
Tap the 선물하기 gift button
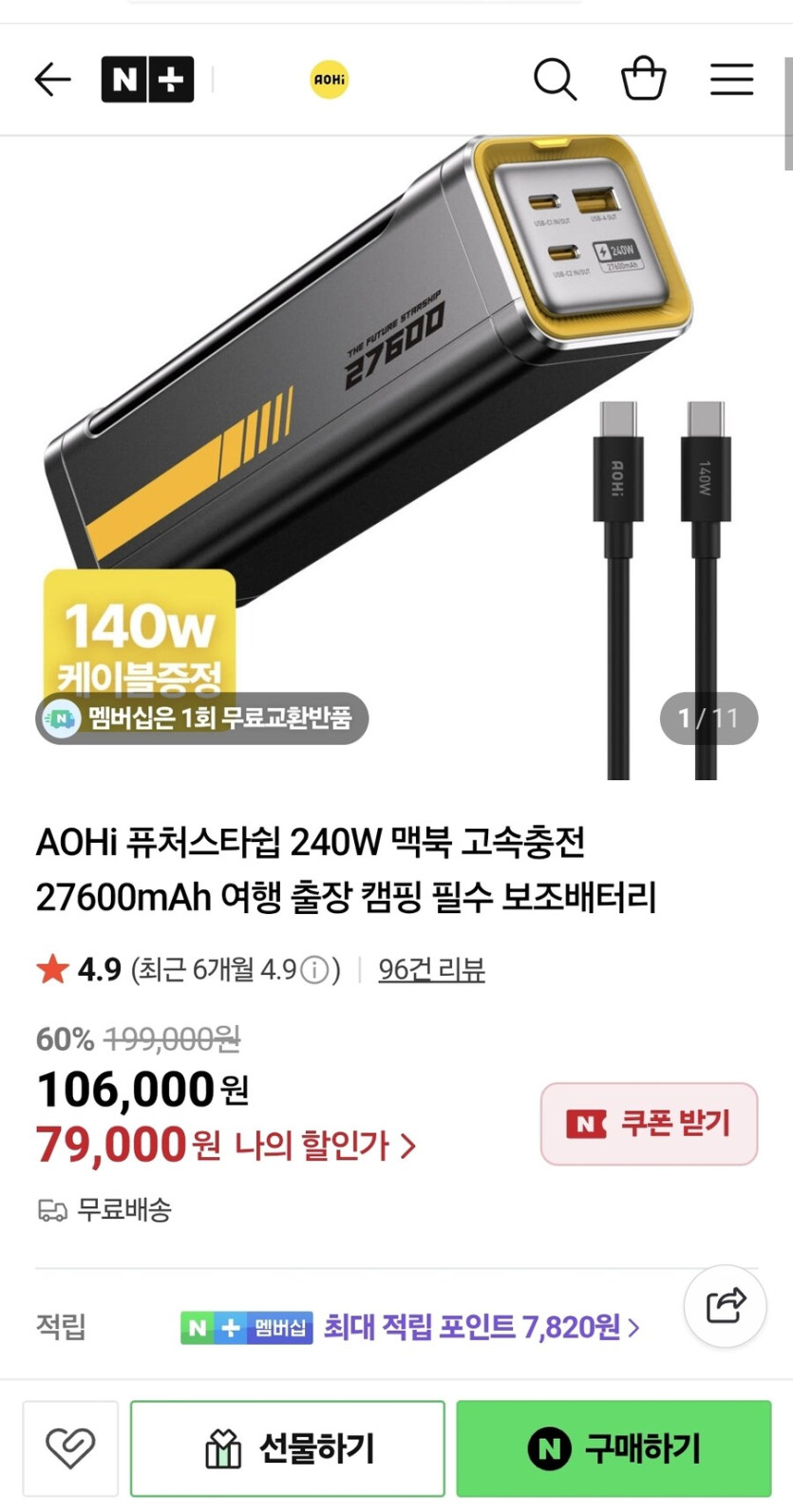coord(287,1447)
